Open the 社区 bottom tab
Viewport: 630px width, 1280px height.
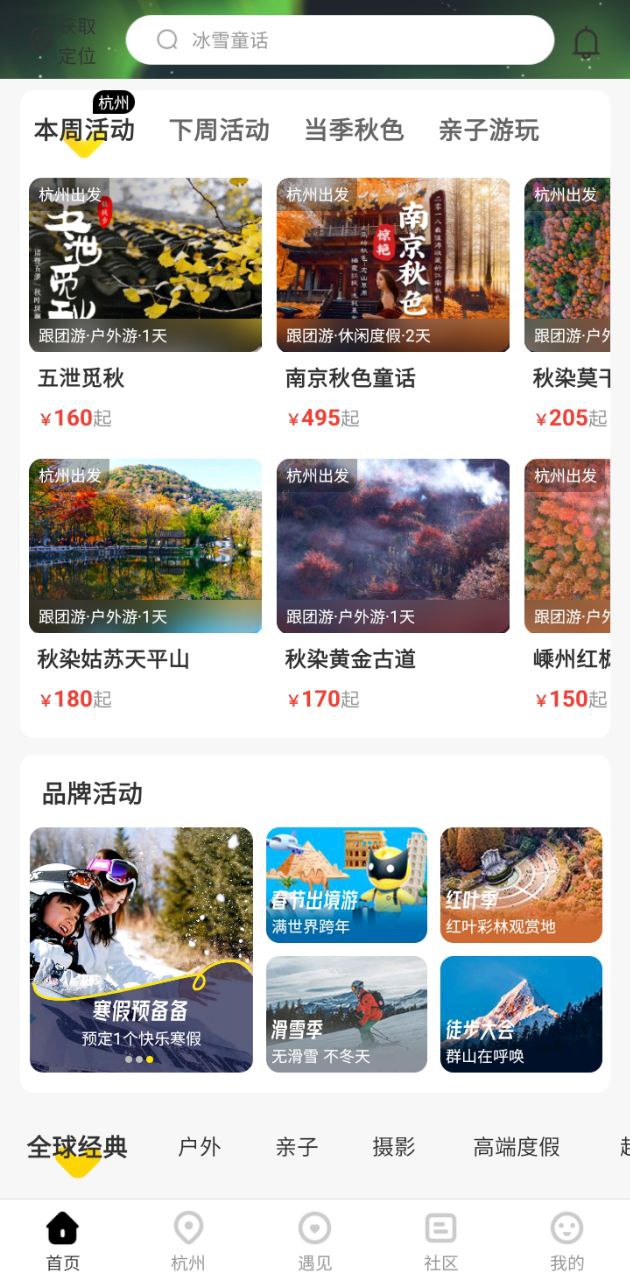(x=440, y=1241)
